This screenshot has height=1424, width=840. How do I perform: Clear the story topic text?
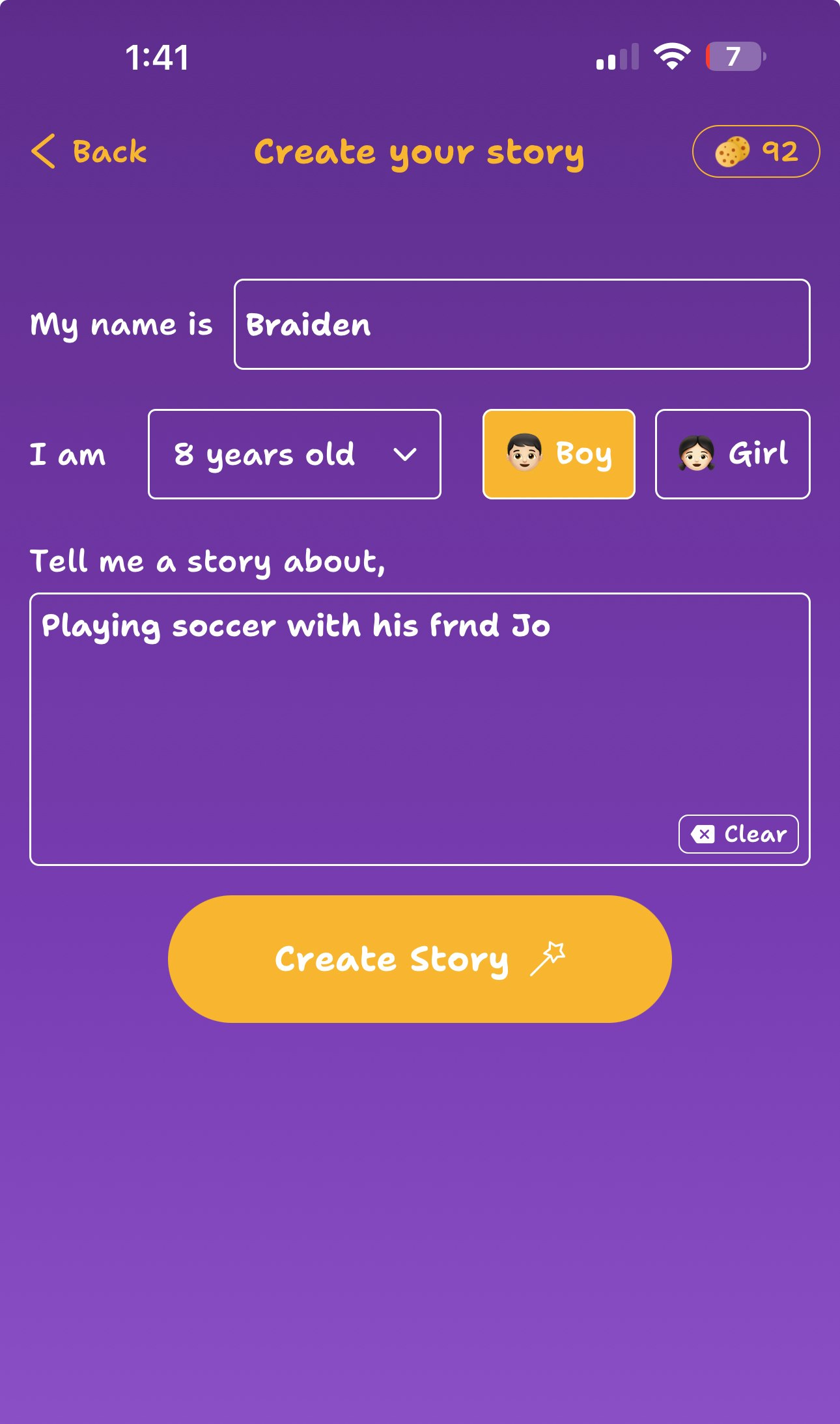738,834
